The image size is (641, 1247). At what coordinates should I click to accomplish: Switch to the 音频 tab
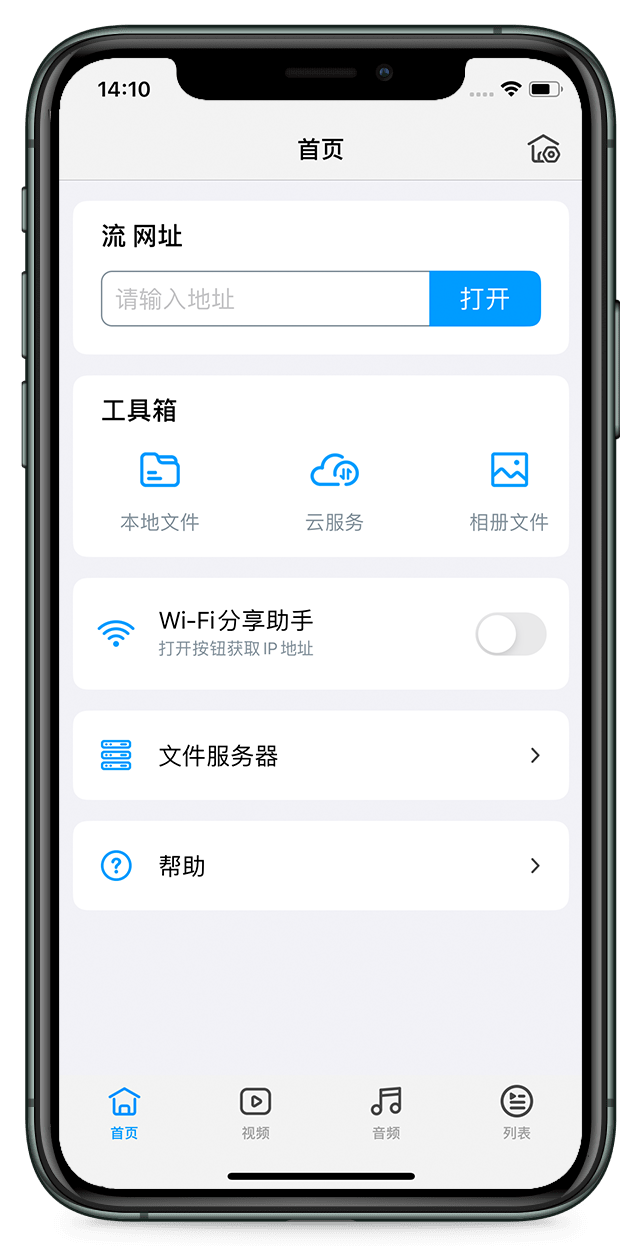pos(386,1113)
